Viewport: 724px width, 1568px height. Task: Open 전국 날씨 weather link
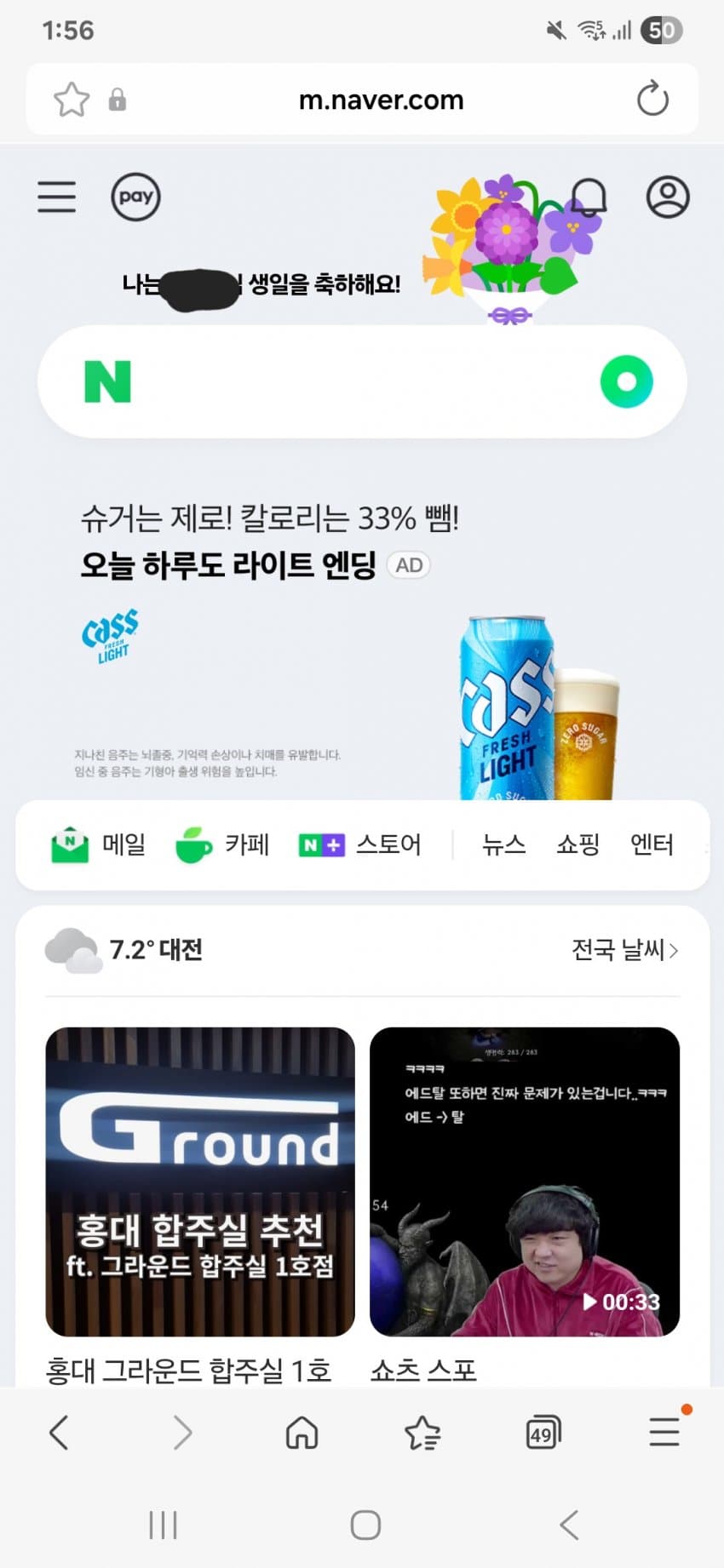pos(624,950)
